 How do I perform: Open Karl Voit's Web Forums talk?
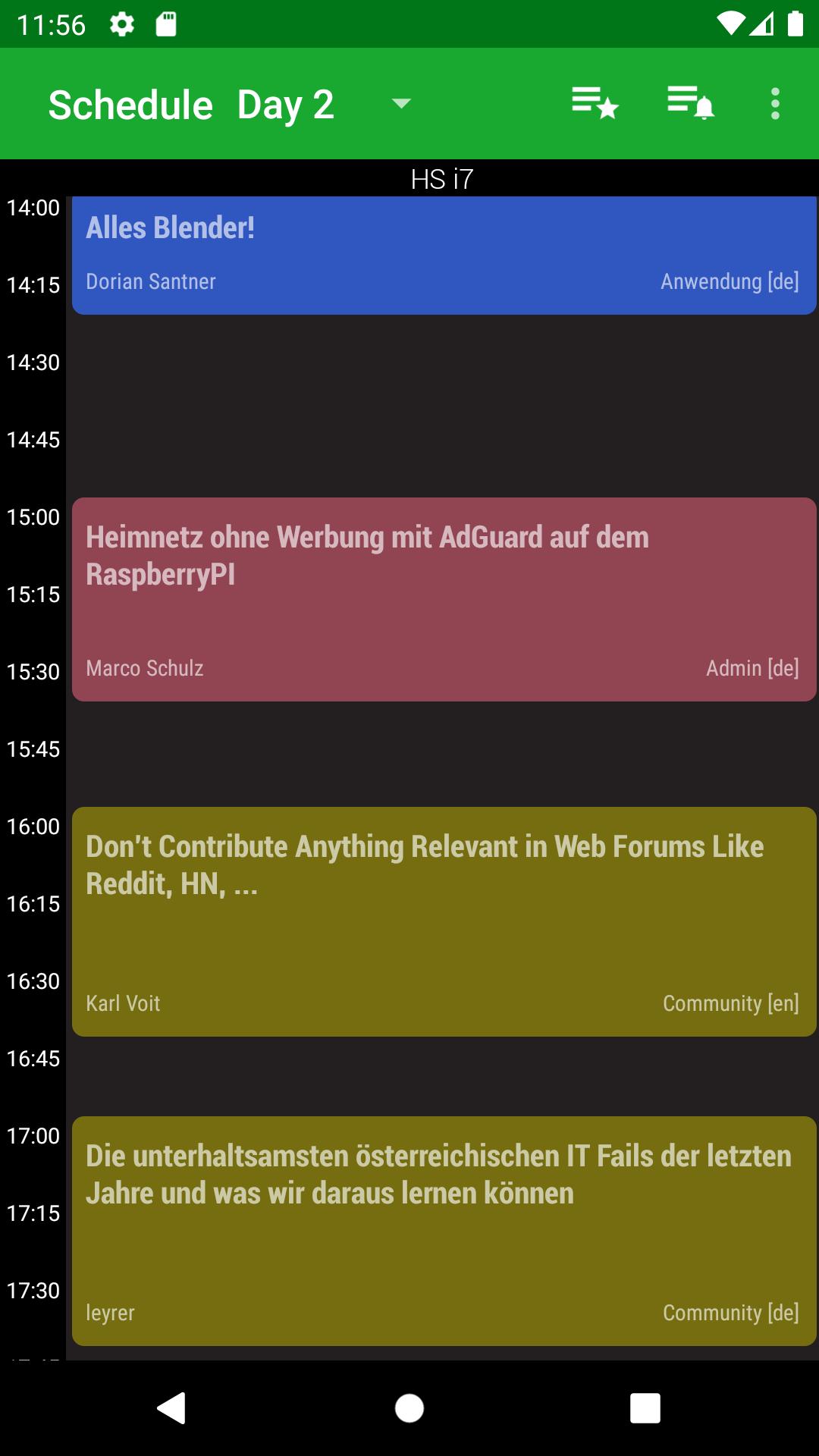pyautogui.click(x=444, y=921)
